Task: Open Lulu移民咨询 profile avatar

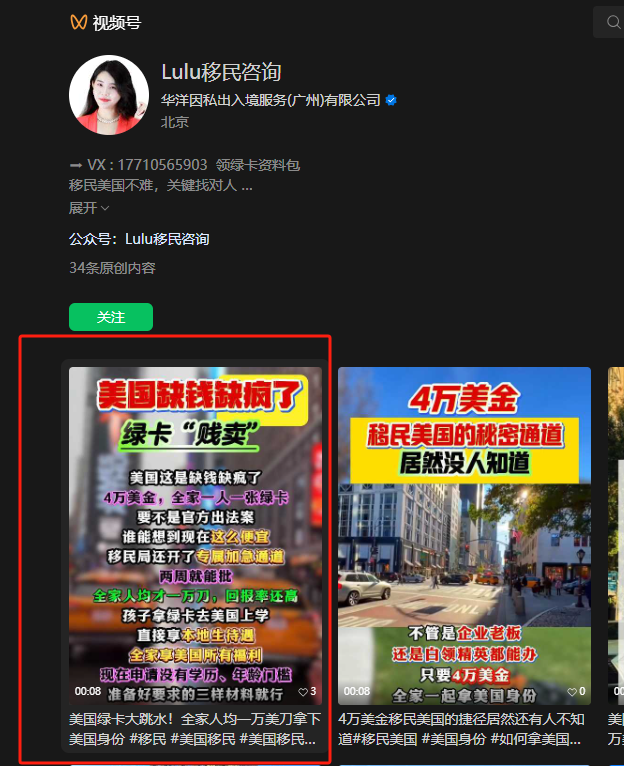Action: click(x=108, y=95)
